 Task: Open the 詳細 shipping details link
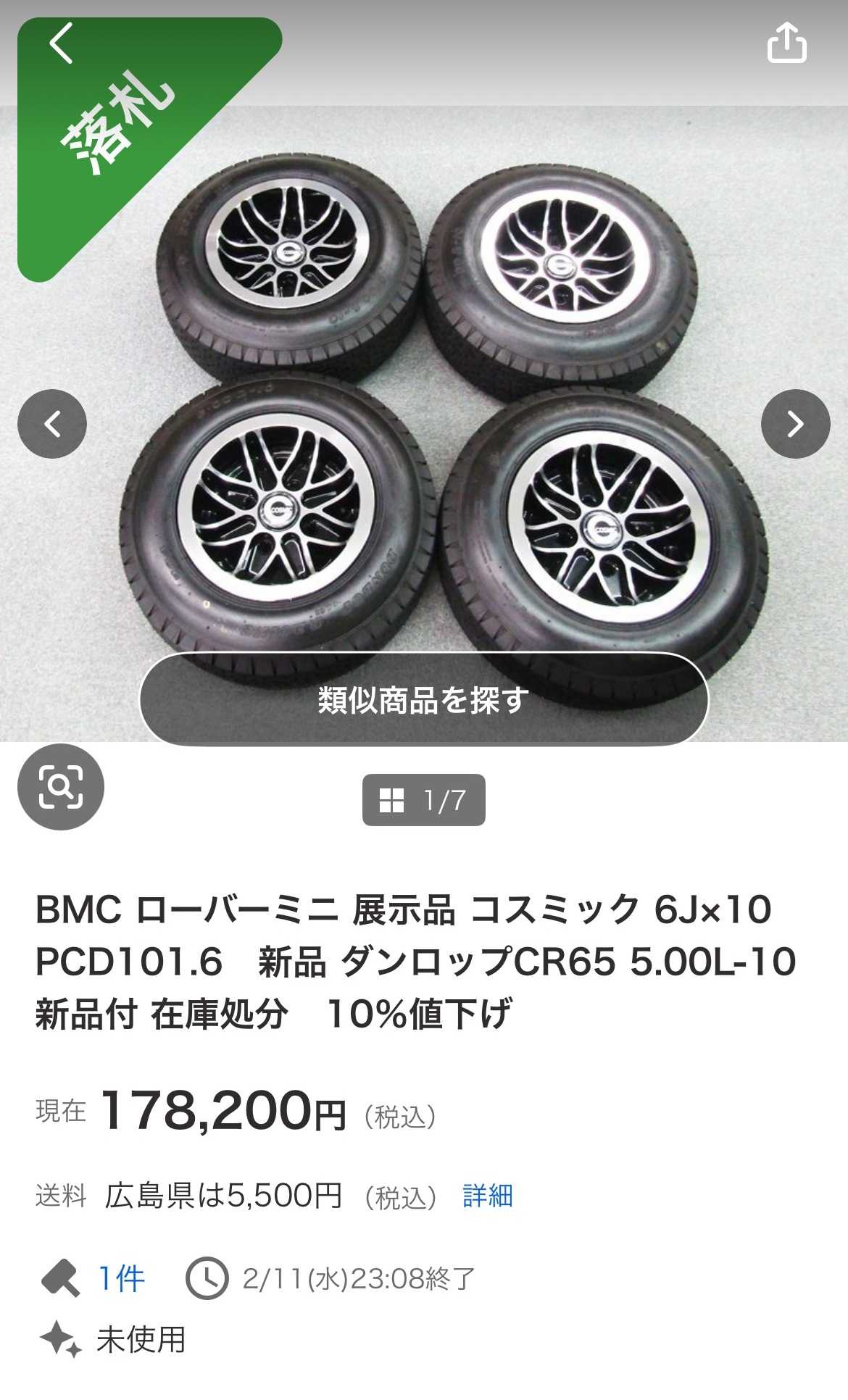click(x=487, y=1196)
